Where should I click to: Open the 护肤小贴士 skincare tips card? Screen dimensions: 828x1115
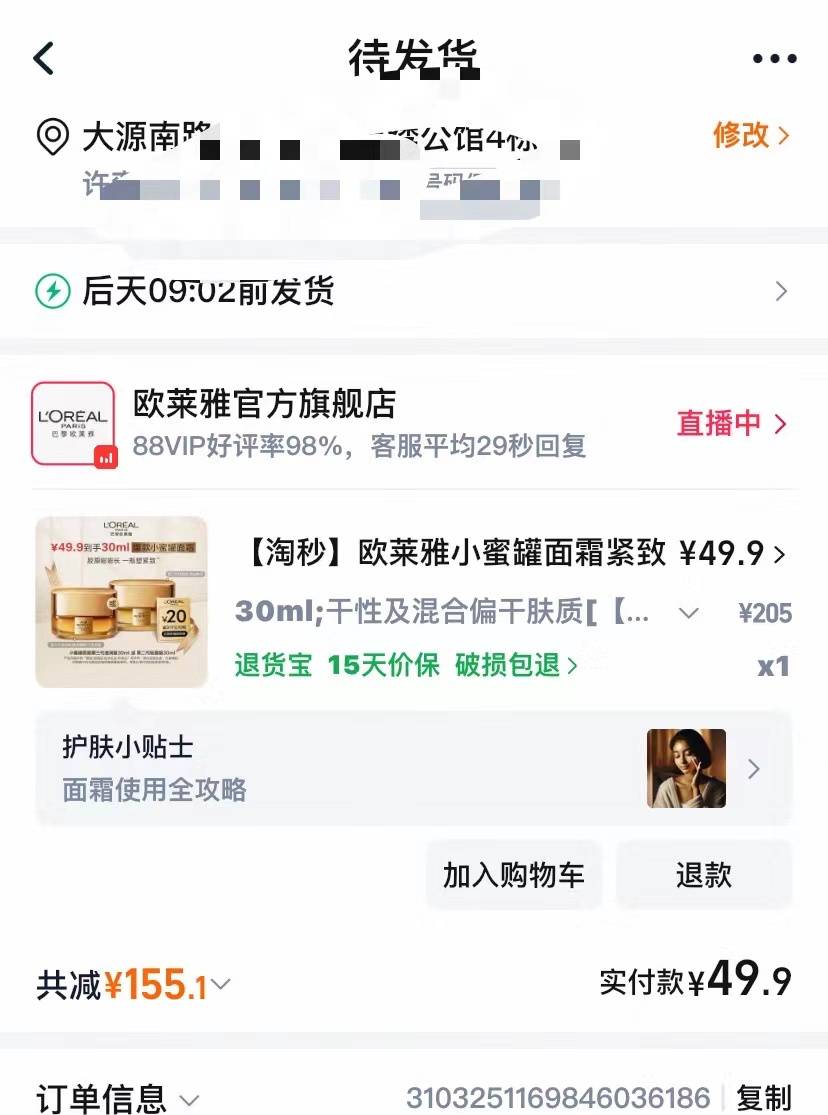coord(414,768)
